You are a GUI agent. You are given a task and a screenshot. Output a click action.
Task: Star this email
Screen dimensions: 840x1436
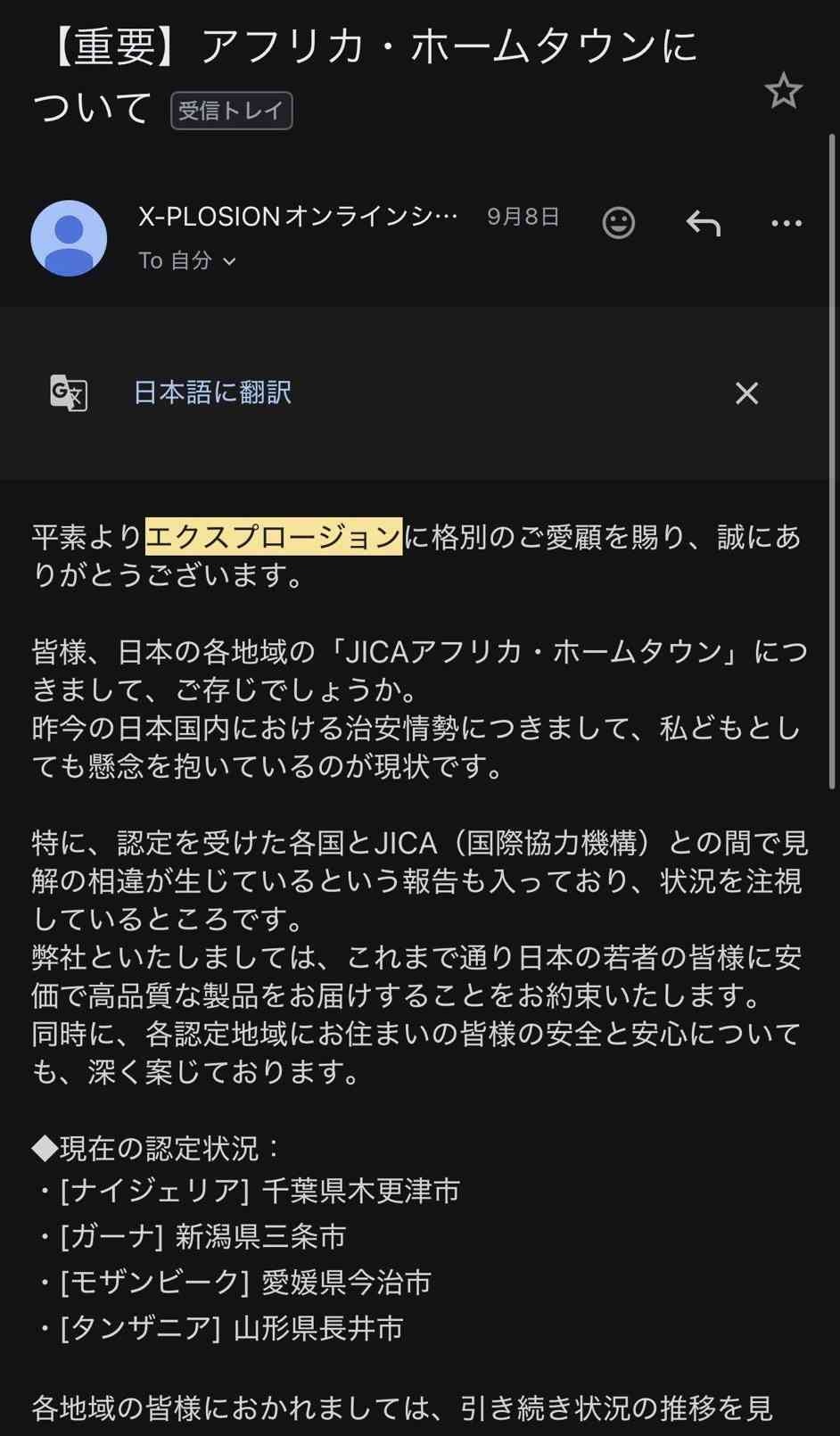pyautogui.click(x=783, y=91)
